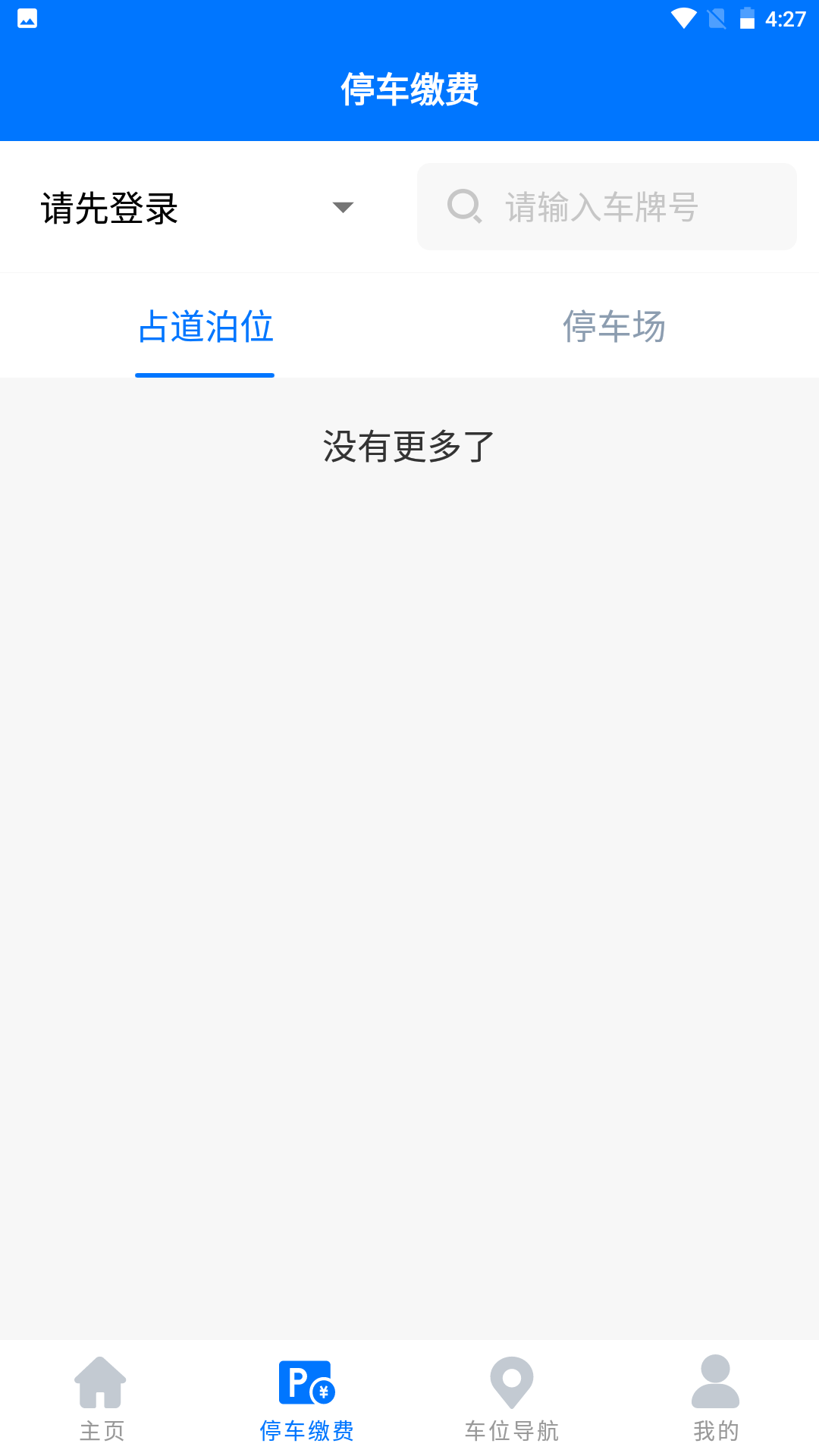Viewport: 819px width, 1456px height.
Task: Open the 我的 profile tab
Action: point(716,1398)
